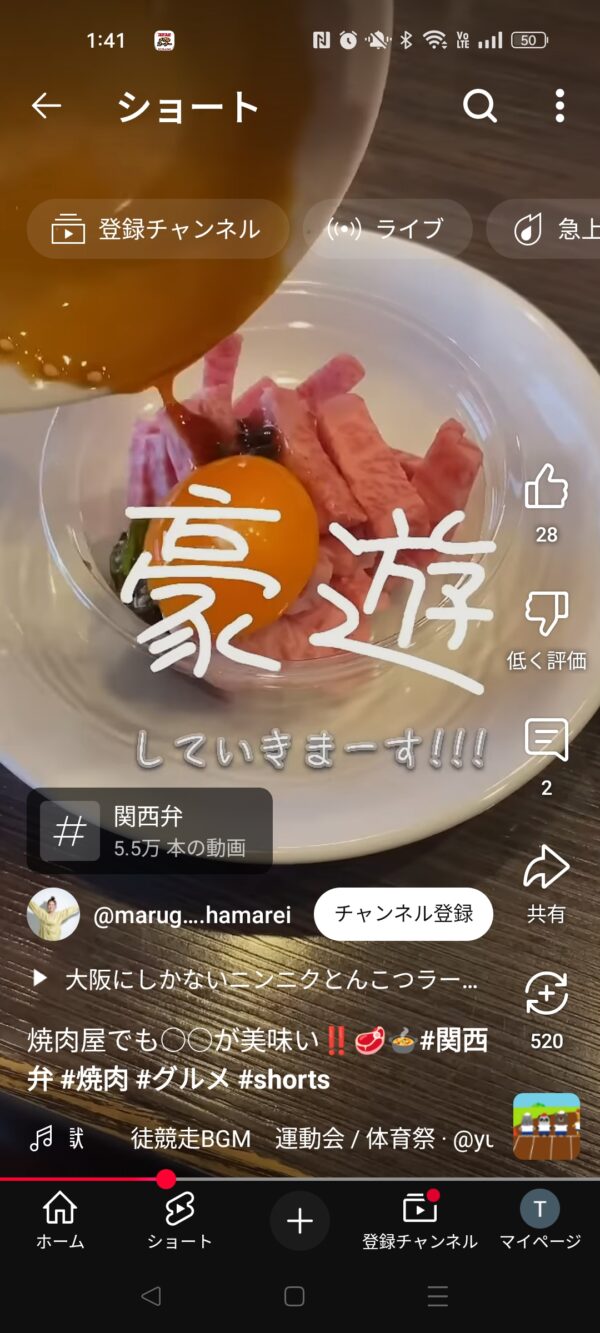Subscribe using the チャンネル登録 button

point(403,914)
